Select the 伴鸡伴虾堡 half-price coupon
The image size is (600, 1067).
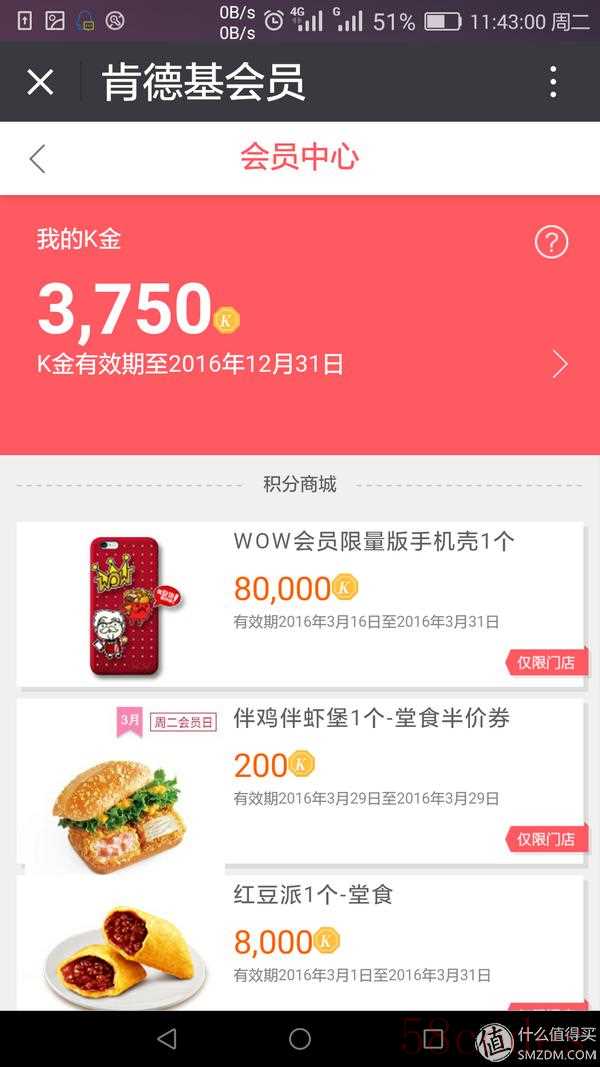point(300,780)
